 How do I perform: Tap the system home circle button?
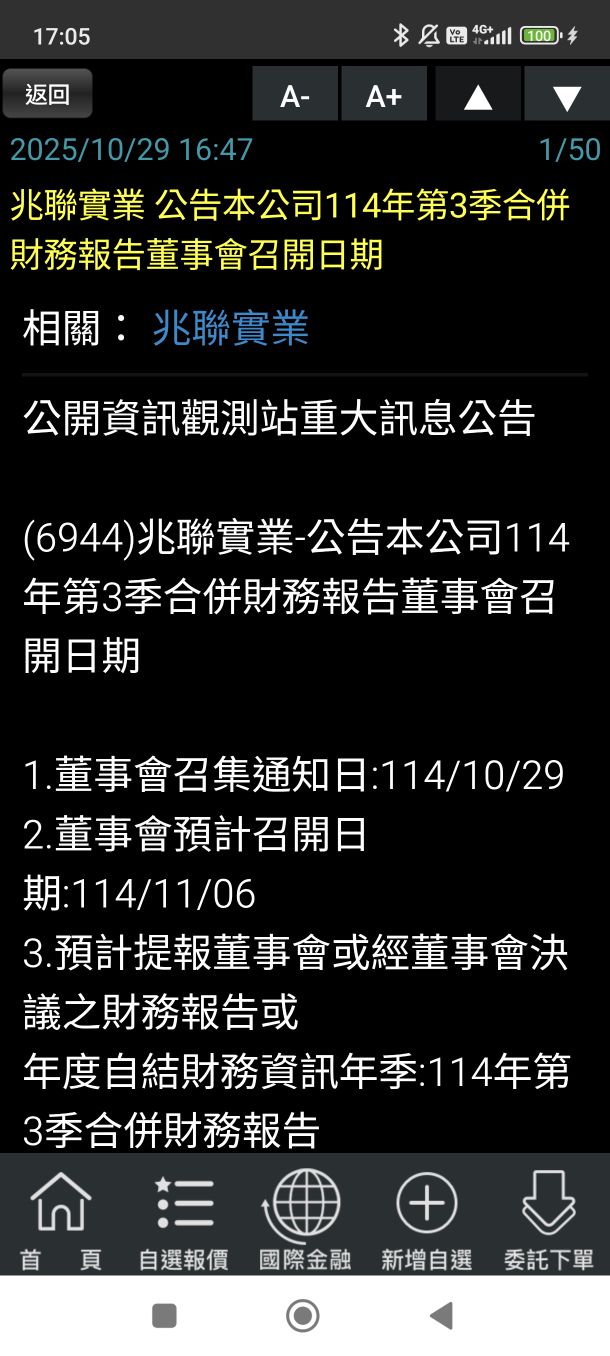(x=303, y=1315)
